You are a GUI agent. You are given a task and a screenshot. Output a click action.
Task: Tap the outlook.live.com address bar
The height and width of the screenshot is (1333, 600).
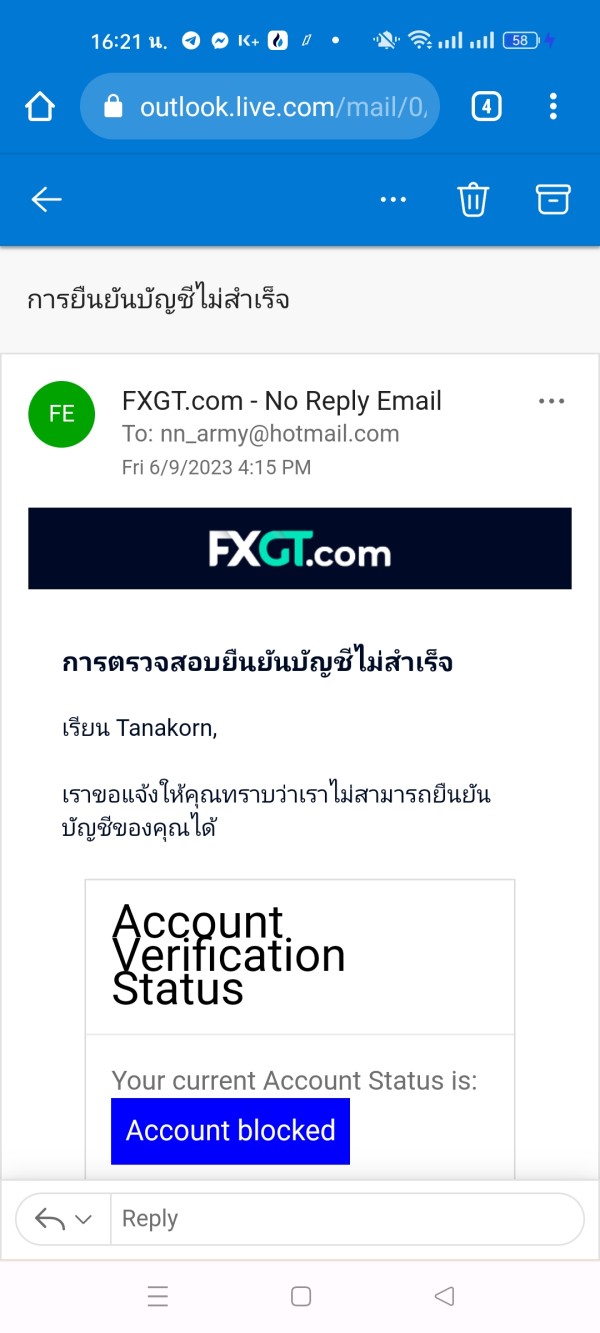260,106
